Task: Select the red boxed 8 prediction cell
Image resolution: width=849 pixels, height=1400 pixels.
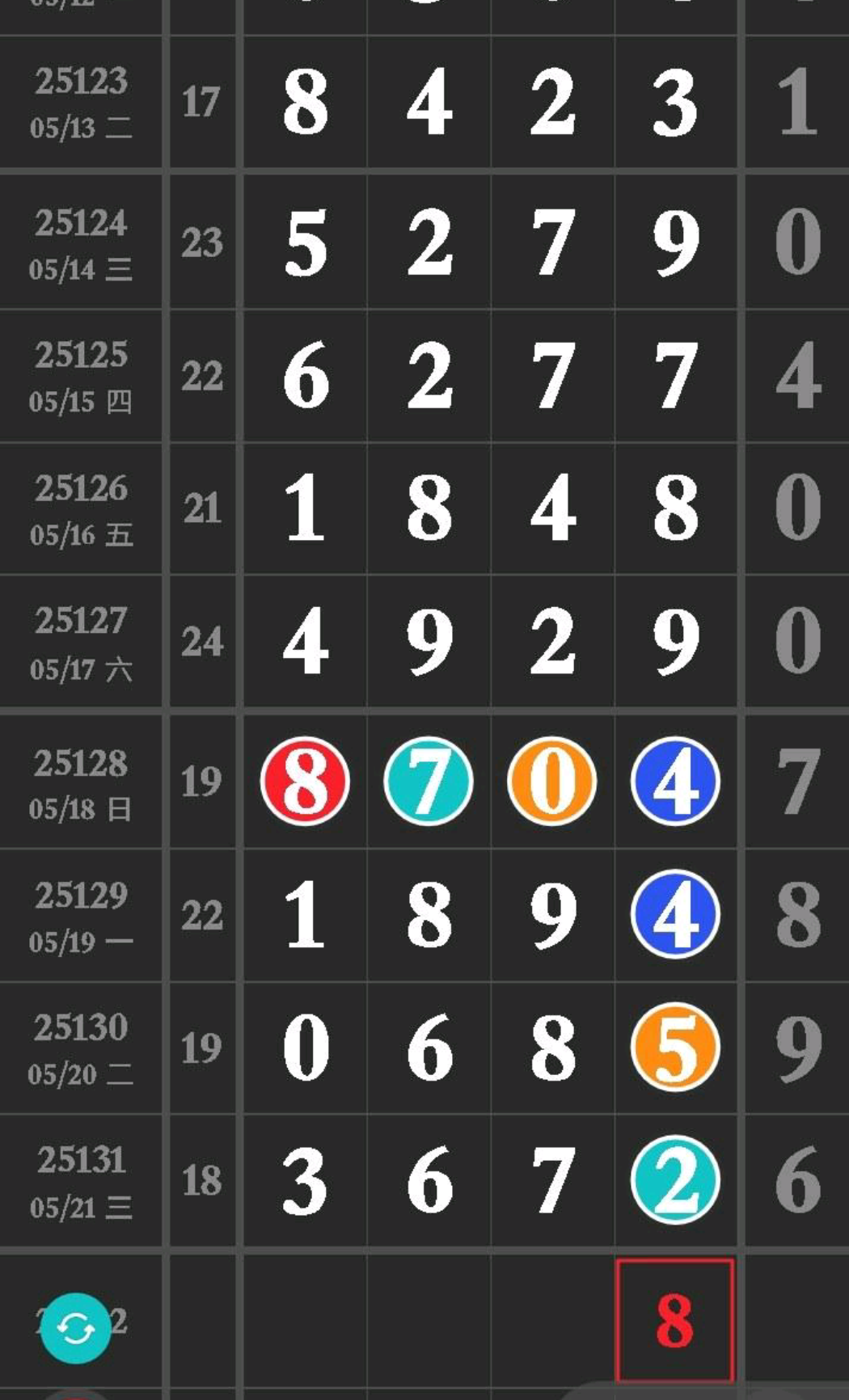Action: tap(675, 1320)
